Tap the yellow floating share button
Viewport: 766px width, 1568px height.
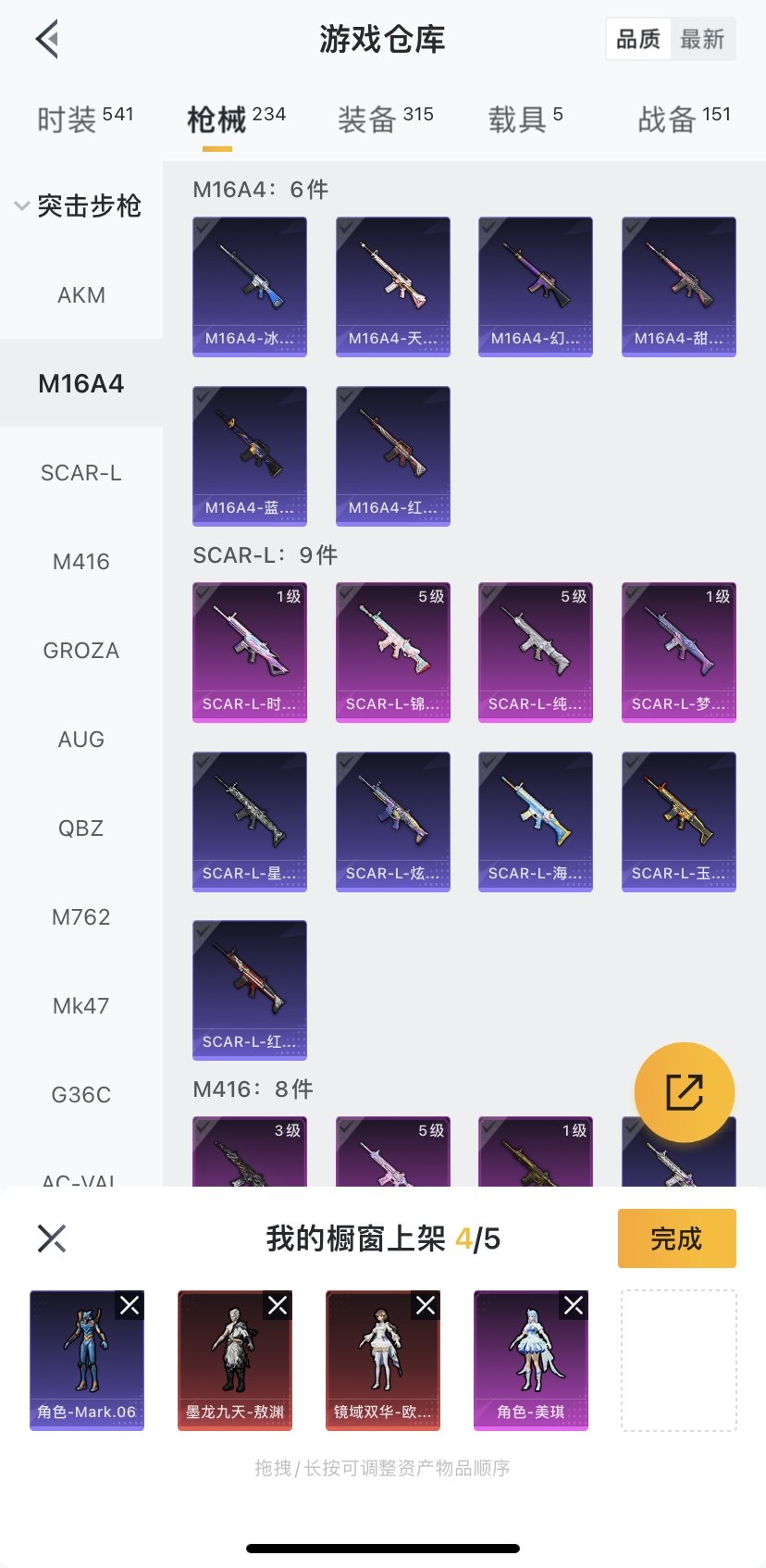tap(685, 1092)
